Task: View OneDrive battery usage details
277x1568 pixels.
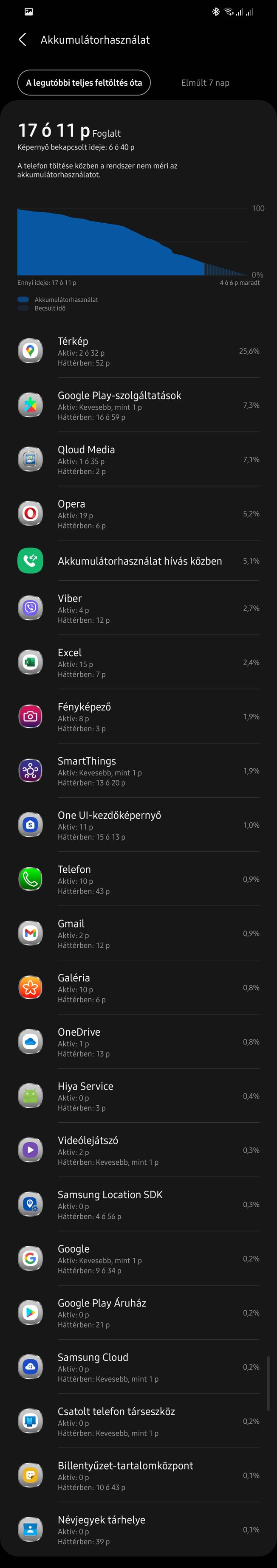Action: click(138, 1042)
